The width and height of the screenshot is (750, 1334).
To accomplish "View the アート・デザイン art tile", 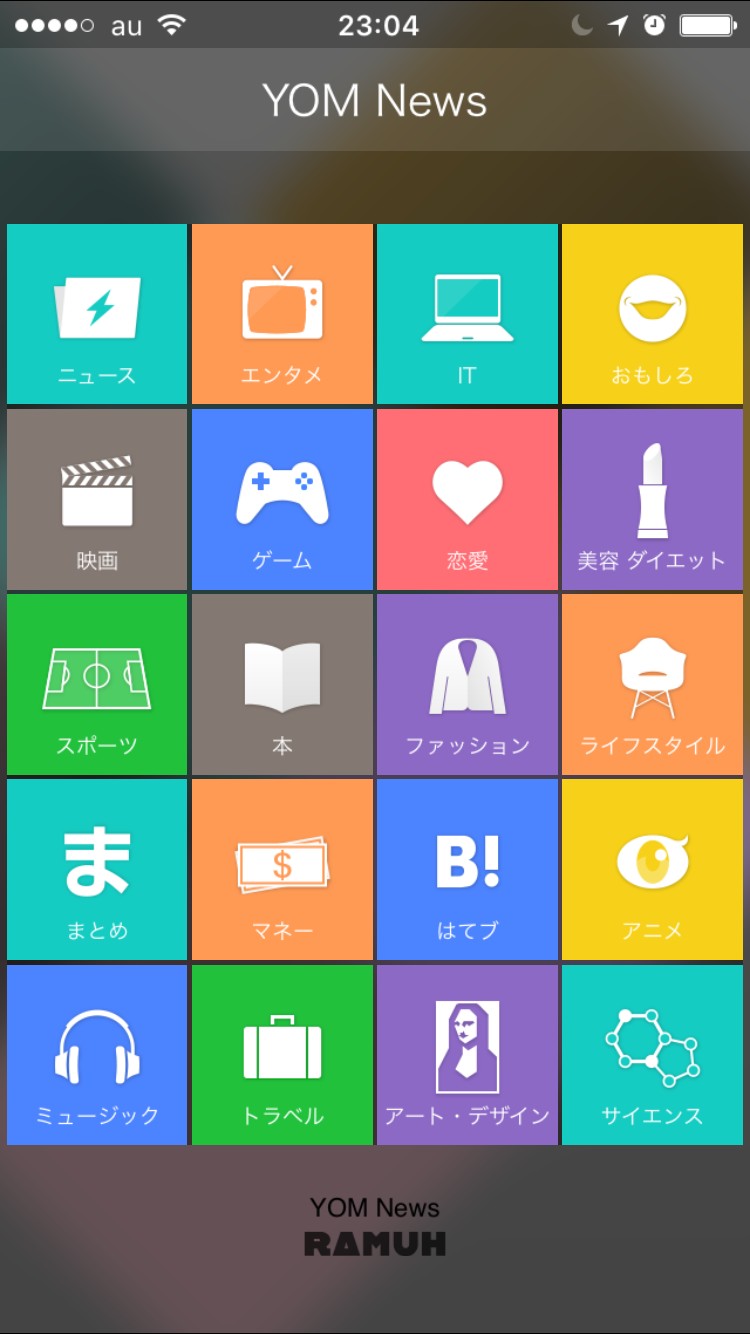I will [x=467, y=1054].
